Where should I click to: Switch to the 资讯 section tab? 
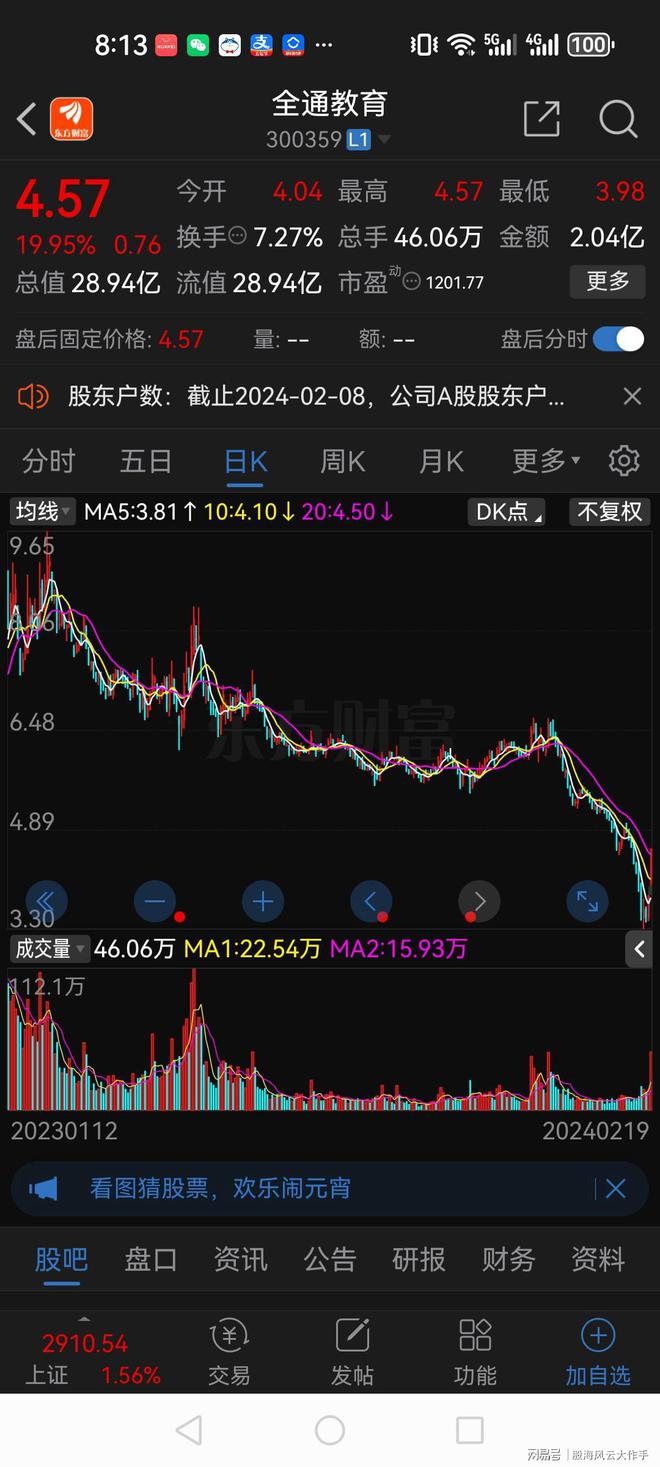pos(240,1260)
